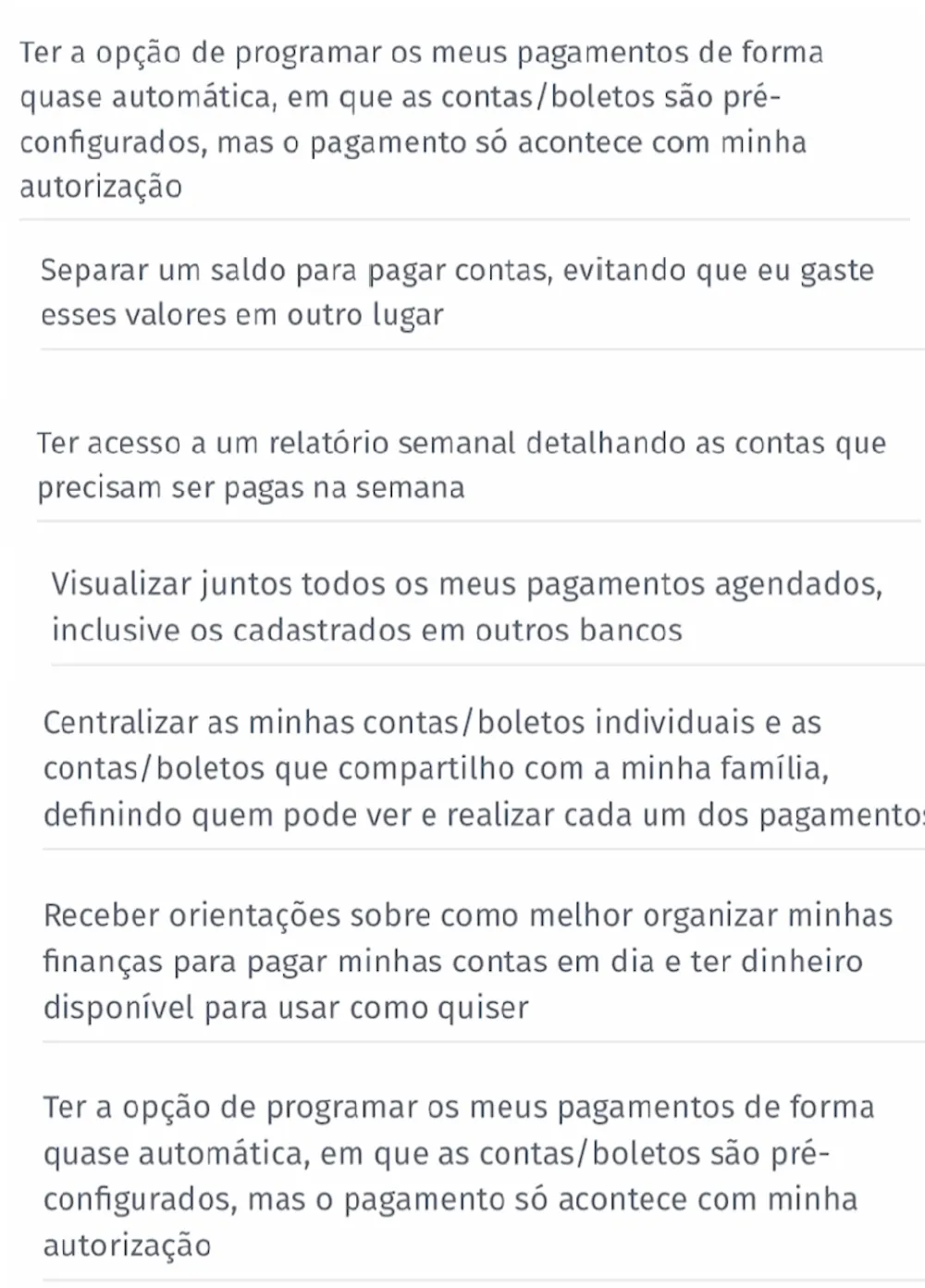Choose receiving guidance on organizing finances
The height and width of the screenshot is (1288, 925).
(468, 961)
